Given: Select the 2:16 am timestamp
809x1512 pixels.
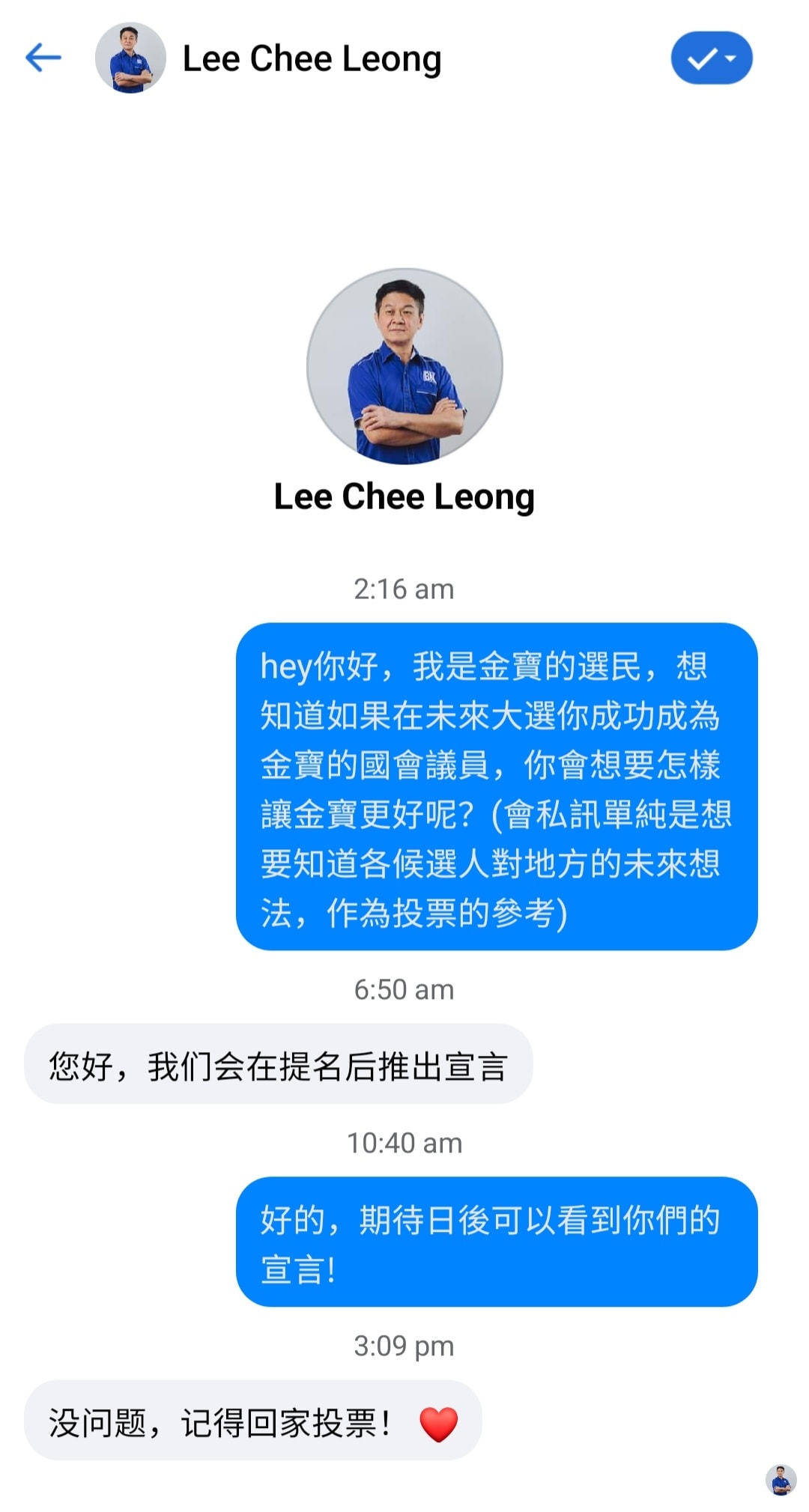Looking at the screenshot, I should tap(404, 589).
